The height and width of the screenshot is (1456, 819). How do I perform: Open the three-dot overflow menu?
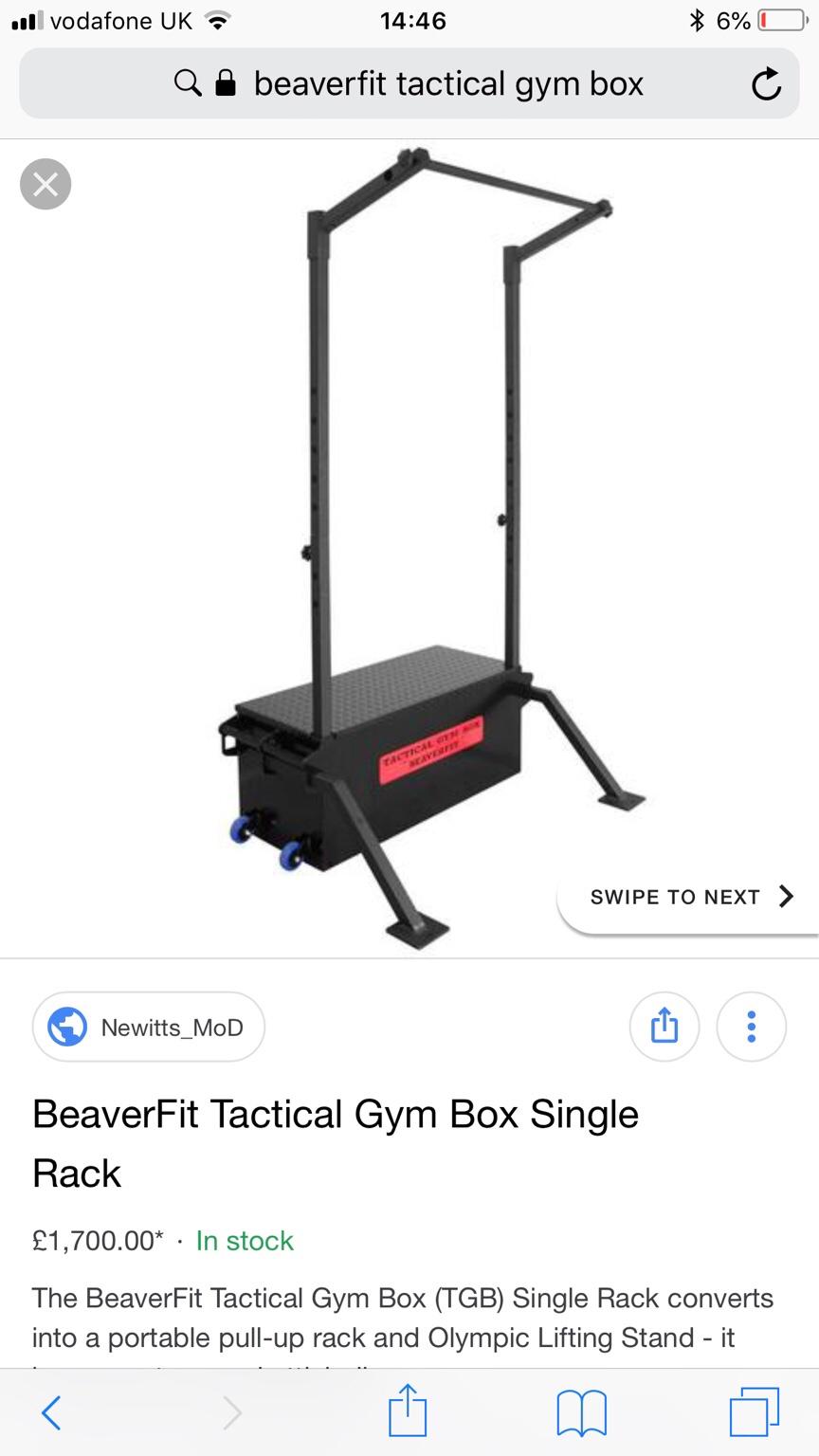coord(751,1027)
